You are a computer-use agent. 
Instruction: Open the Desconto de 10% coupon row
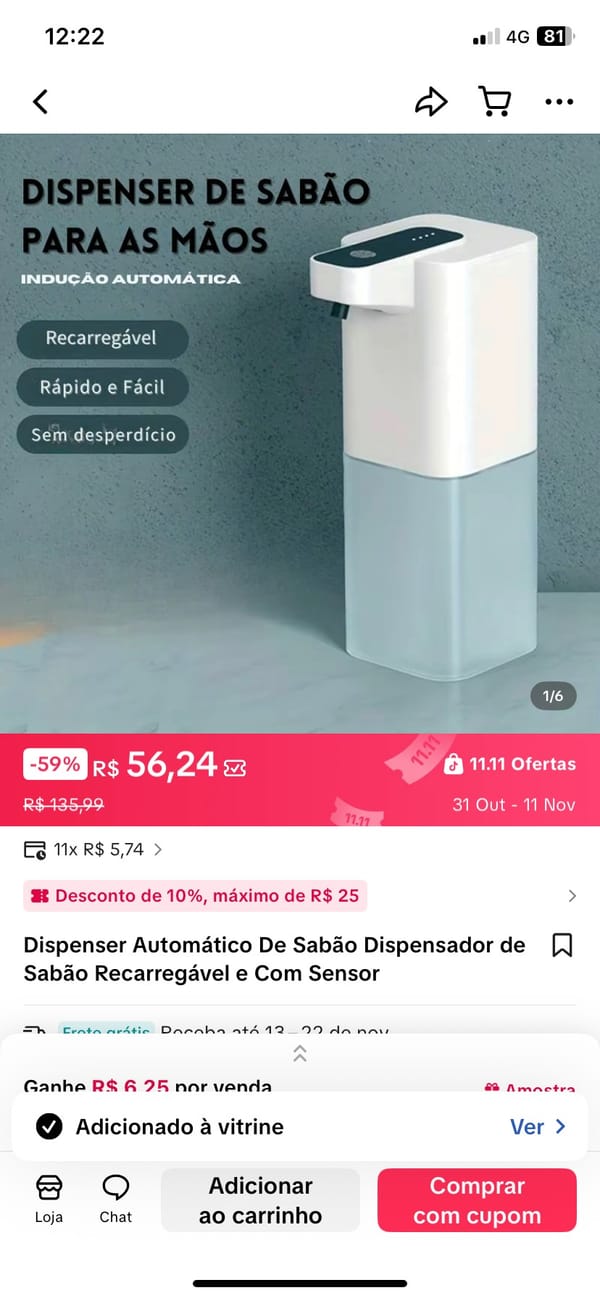point(298,896)
